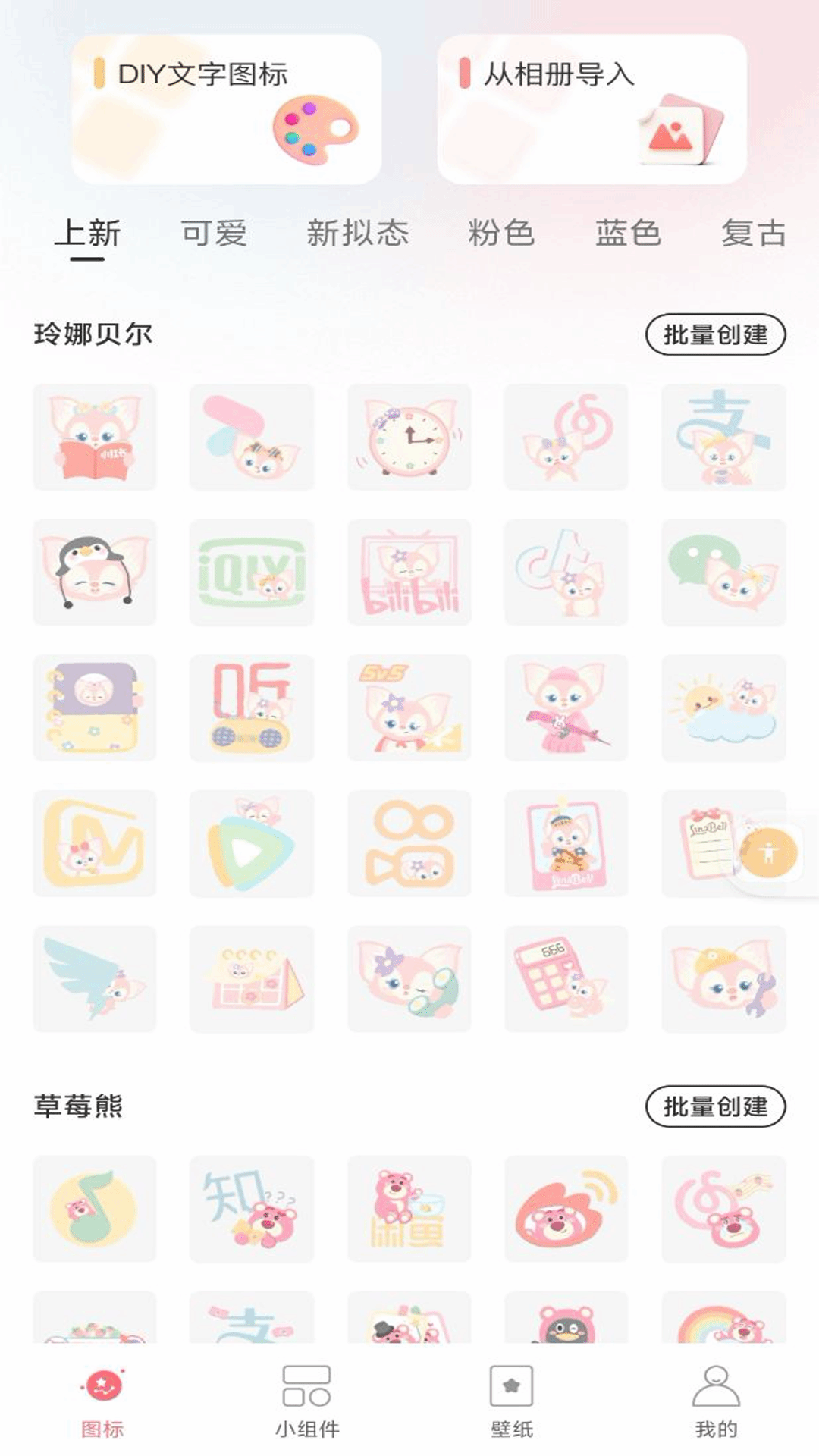Image resolution: width=819 pixels, height=1456 pixels.
Task: Click the floating assistant bubble on the right
Action: coord(768,853)
